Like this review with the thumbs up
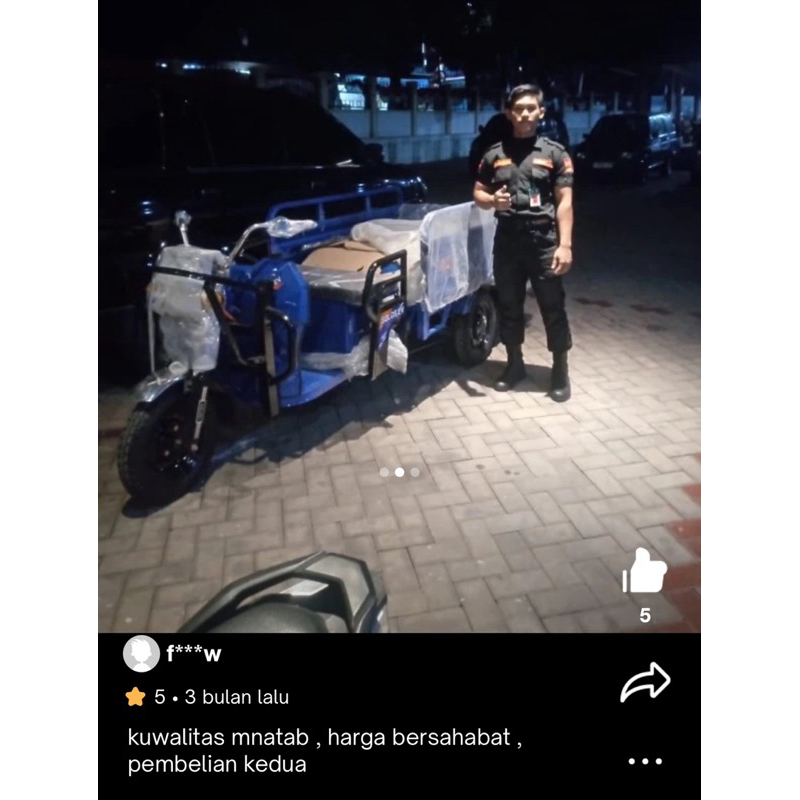800x800 pixels. click(x=644, y=573)
